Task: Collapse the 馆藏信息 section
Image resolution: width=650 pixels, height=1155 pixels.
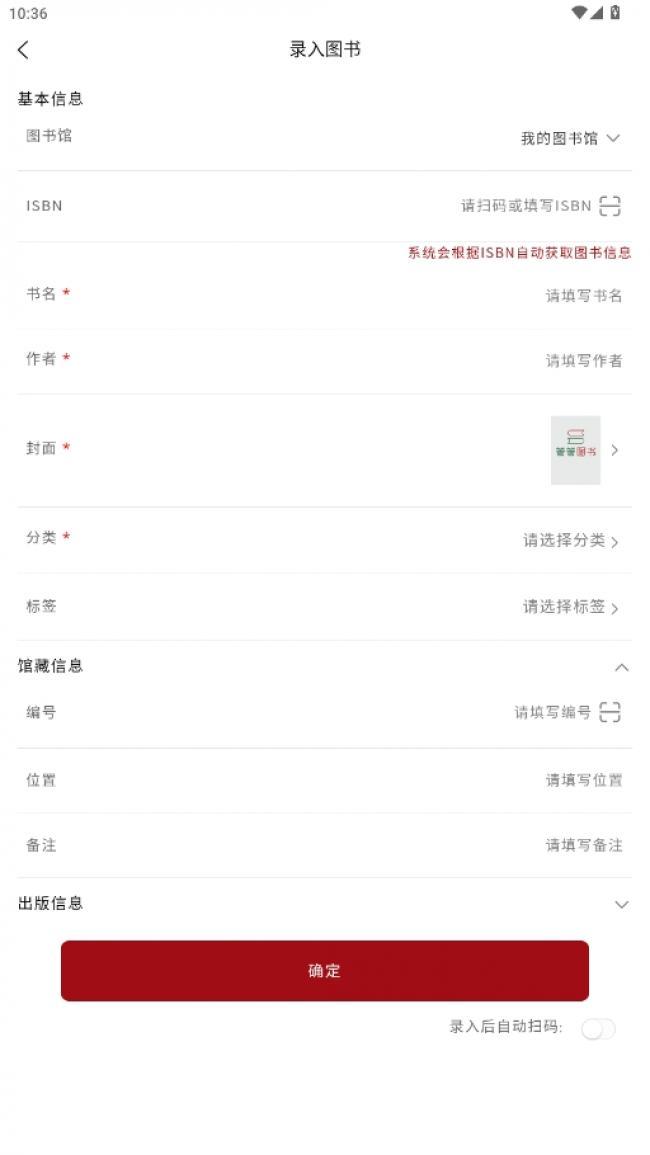Action: tap(621, 667)
